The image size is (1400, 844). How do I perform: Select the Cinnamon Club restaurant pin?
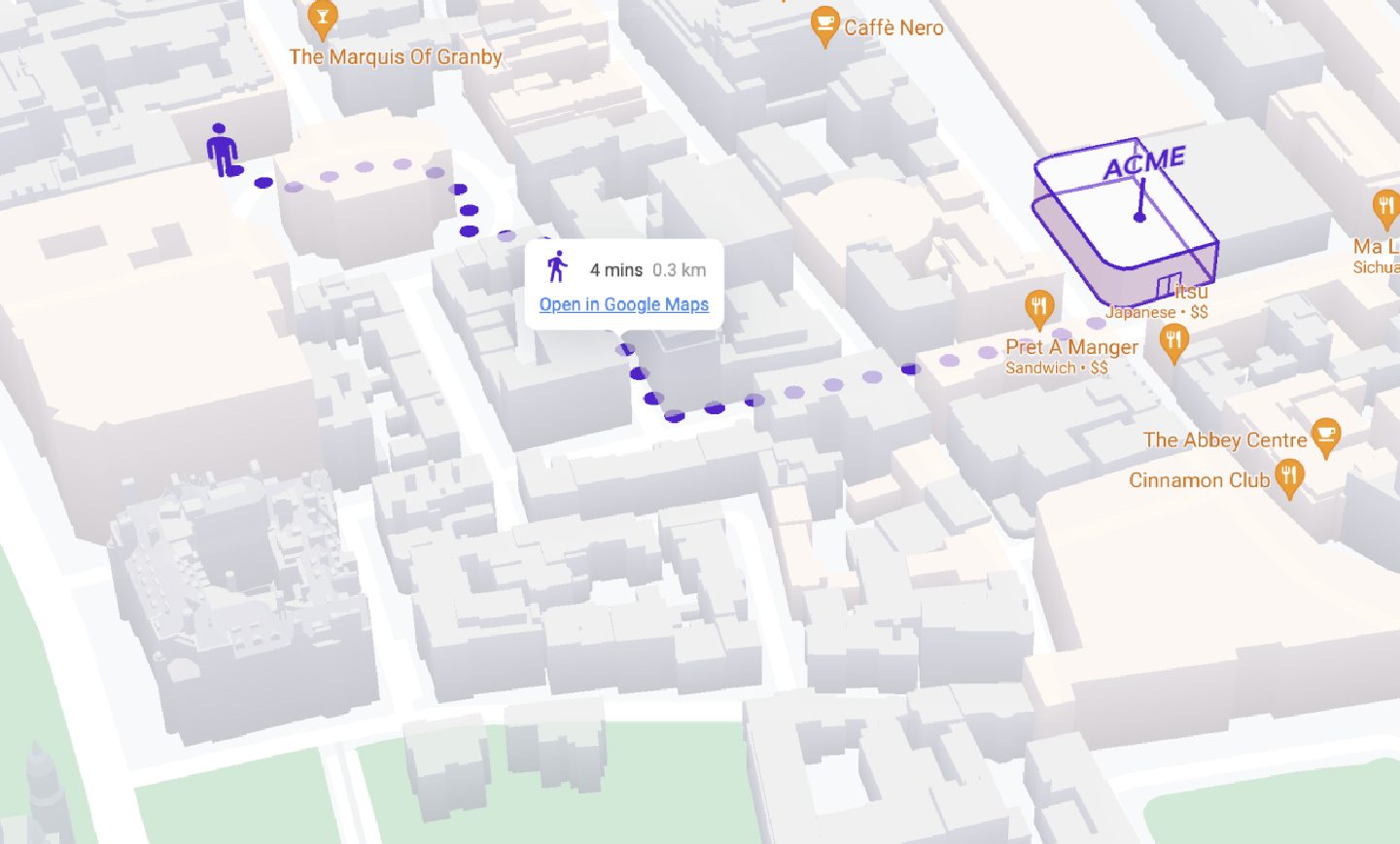coord(1289,477)
